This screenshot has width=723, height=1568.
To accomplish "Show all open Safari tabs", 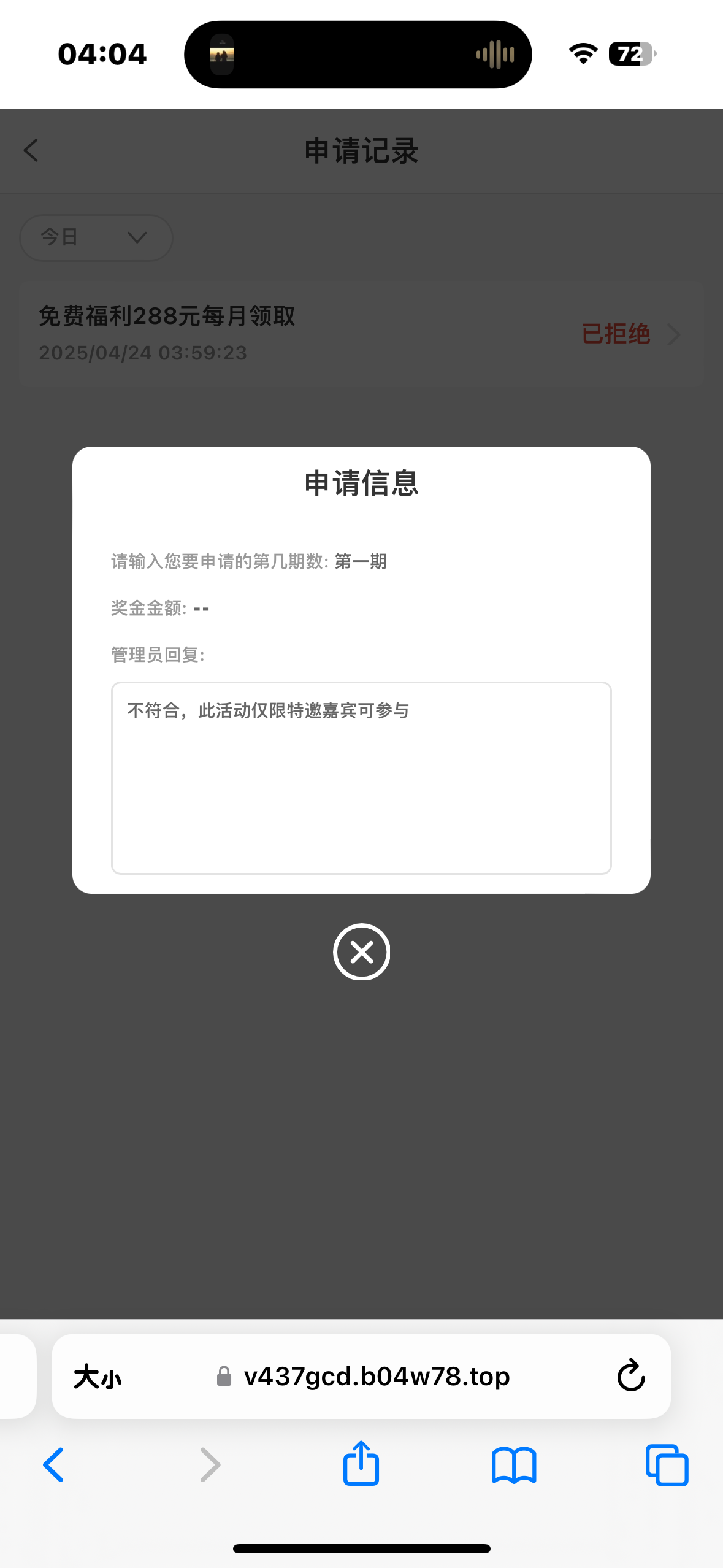I will click(667, 1465).
